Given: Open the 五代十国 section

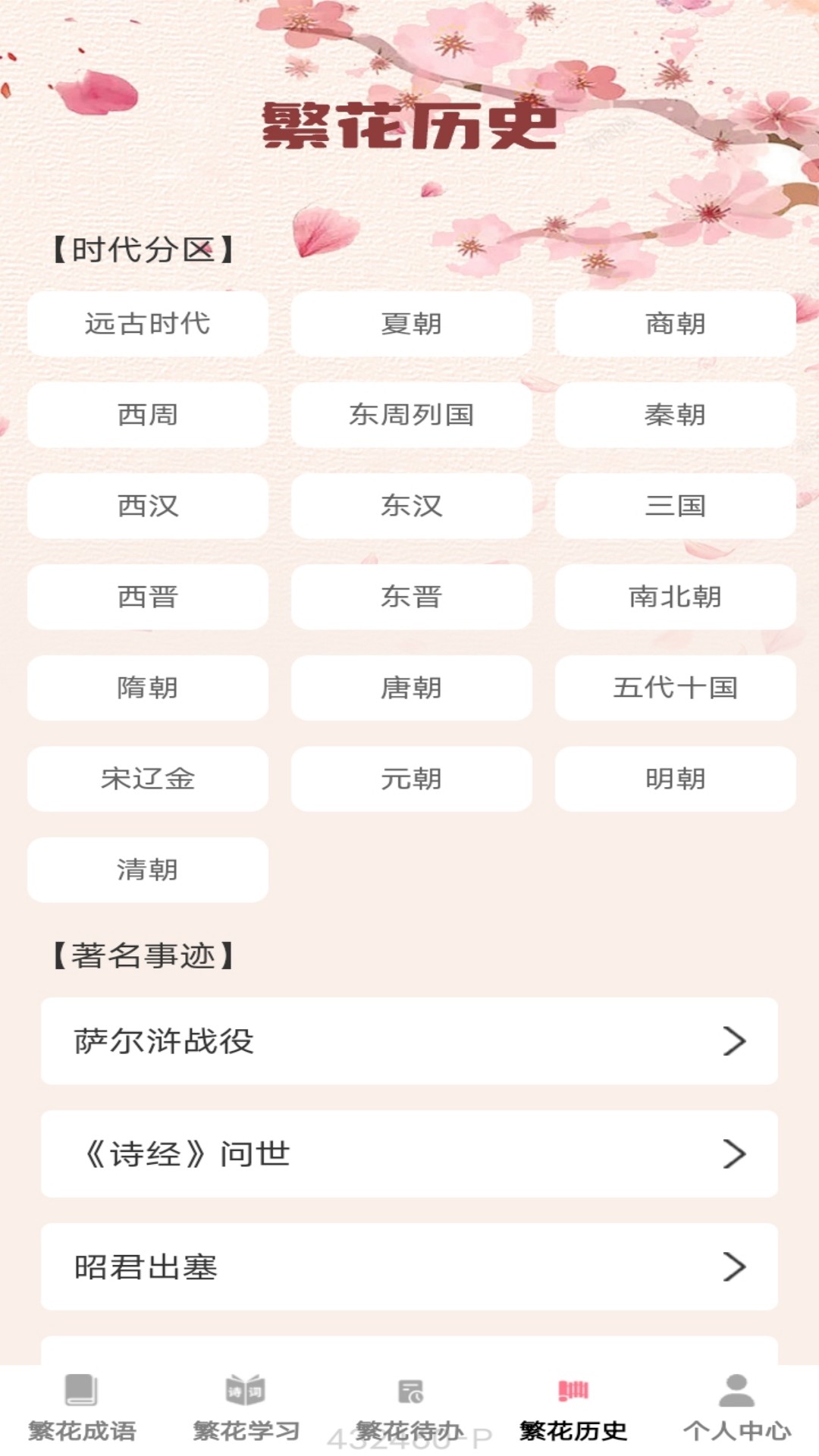Looking at the screenshot, I should (675, 688).
